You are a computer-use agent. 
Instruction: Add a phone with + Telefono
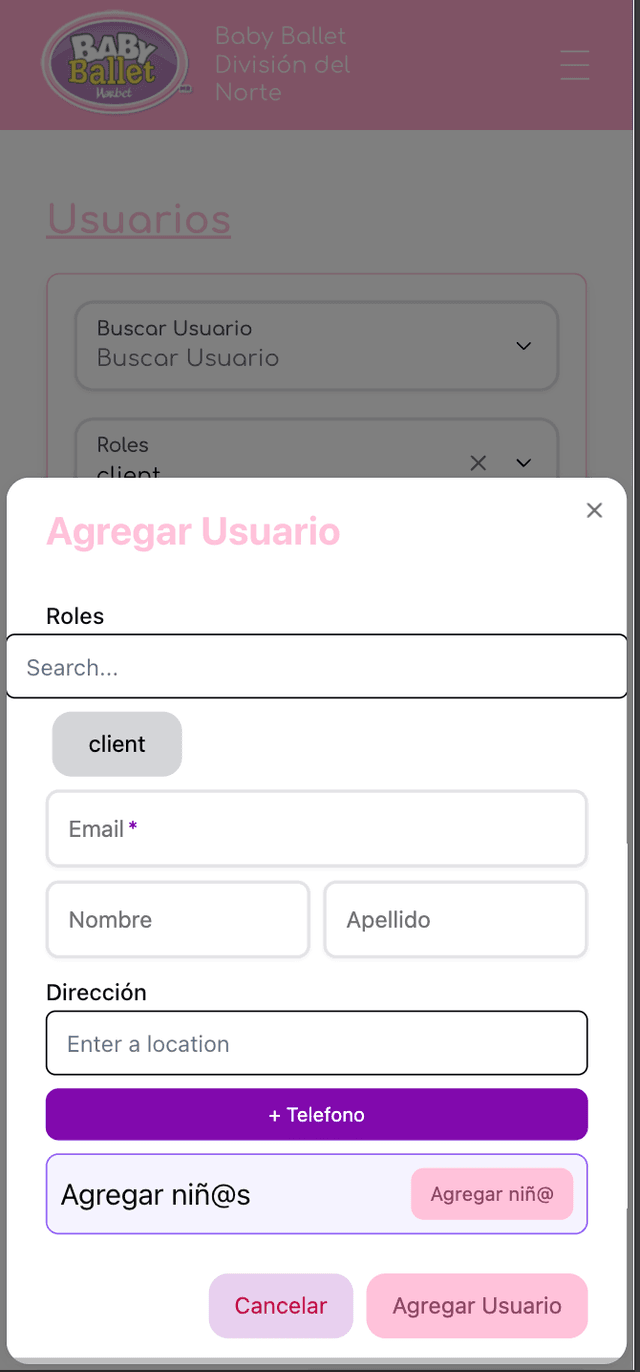(x=316, y=1114)
